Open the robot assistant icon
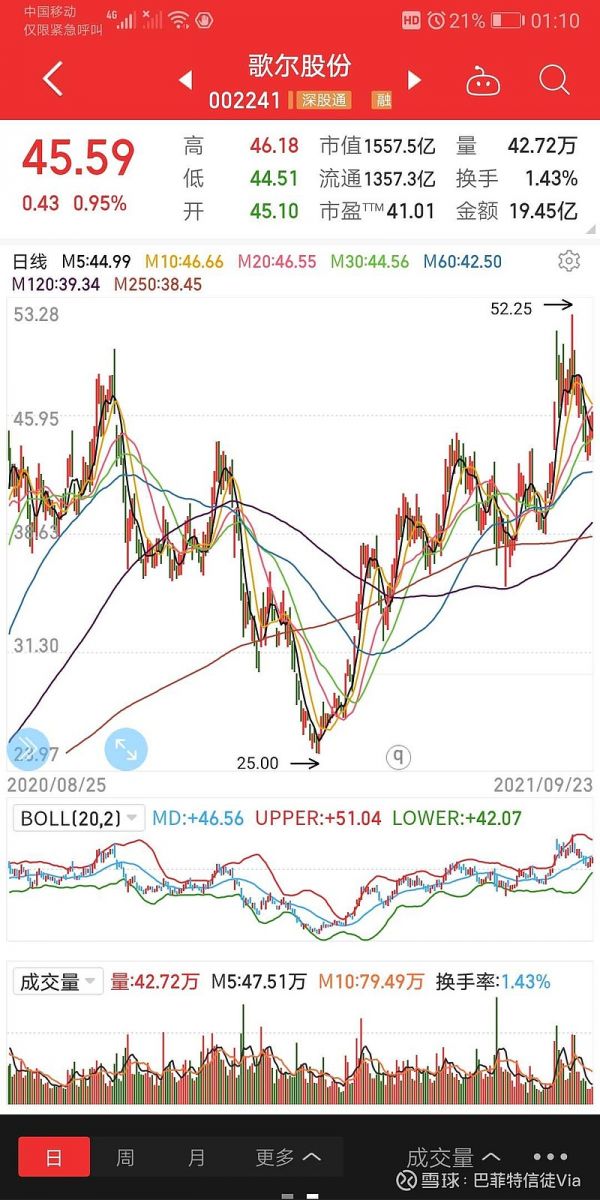600x1200 pixels. 483,81
